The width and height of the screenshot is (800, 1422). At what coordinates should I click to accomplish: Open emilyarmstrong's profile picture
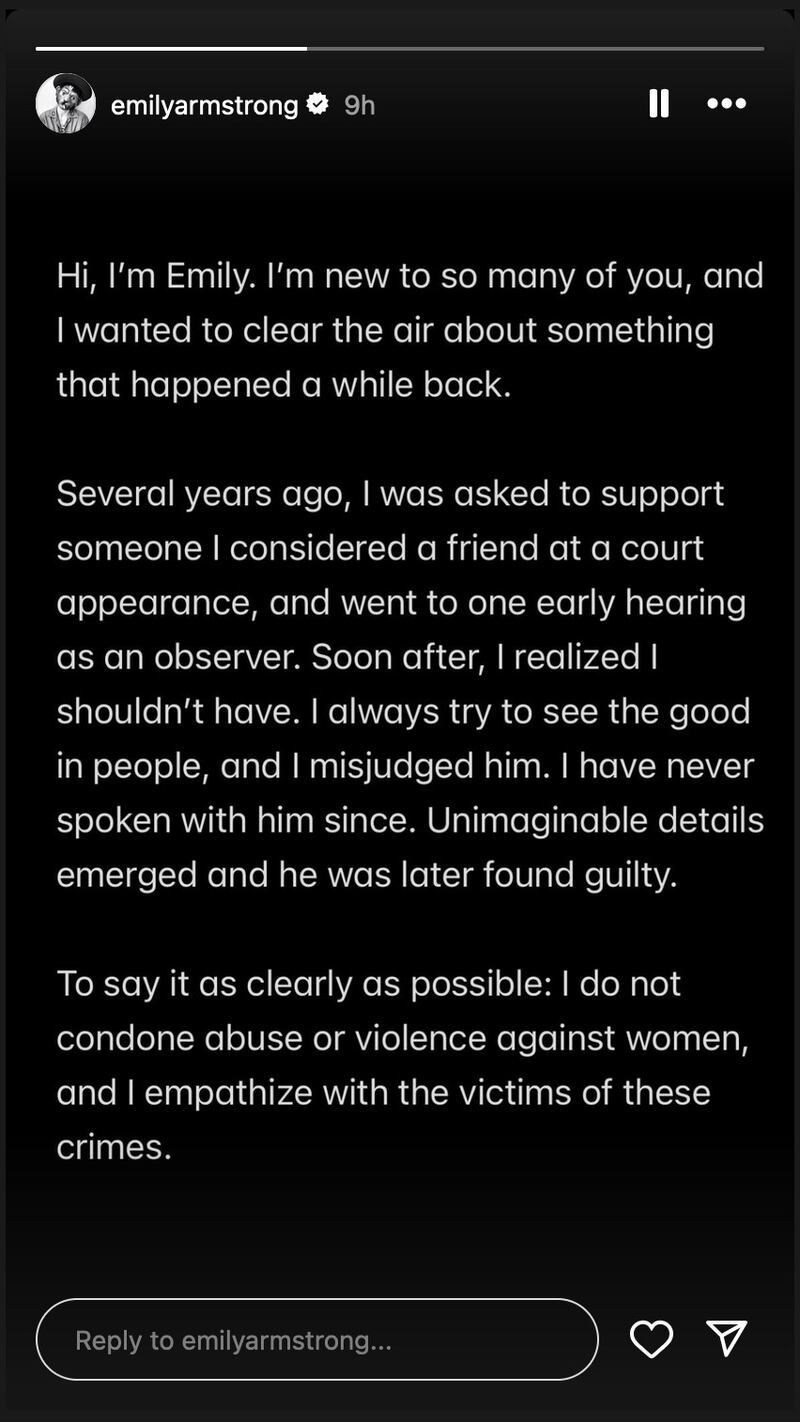66,103
